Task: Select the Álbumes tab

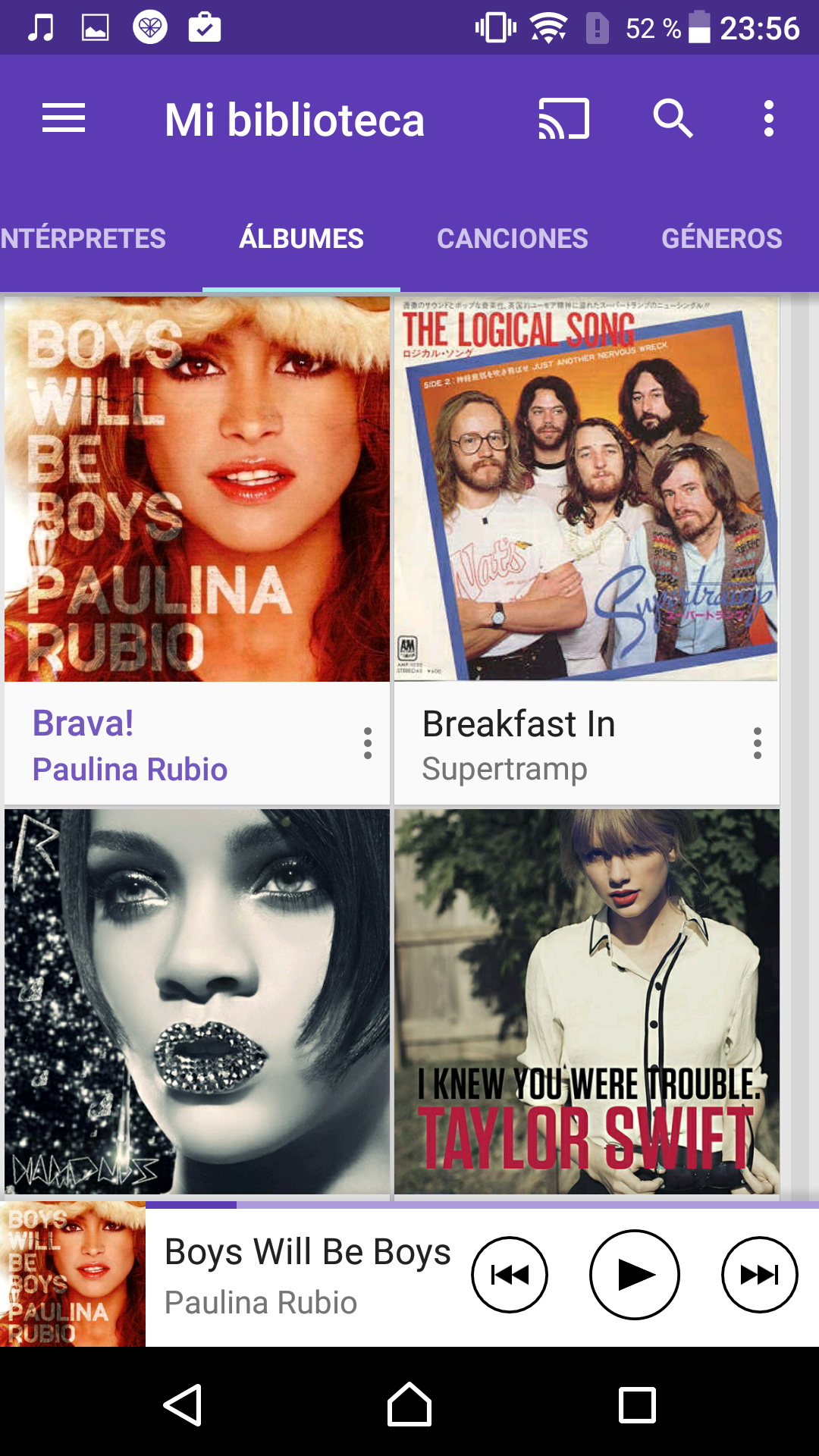Action: [301, 239]
